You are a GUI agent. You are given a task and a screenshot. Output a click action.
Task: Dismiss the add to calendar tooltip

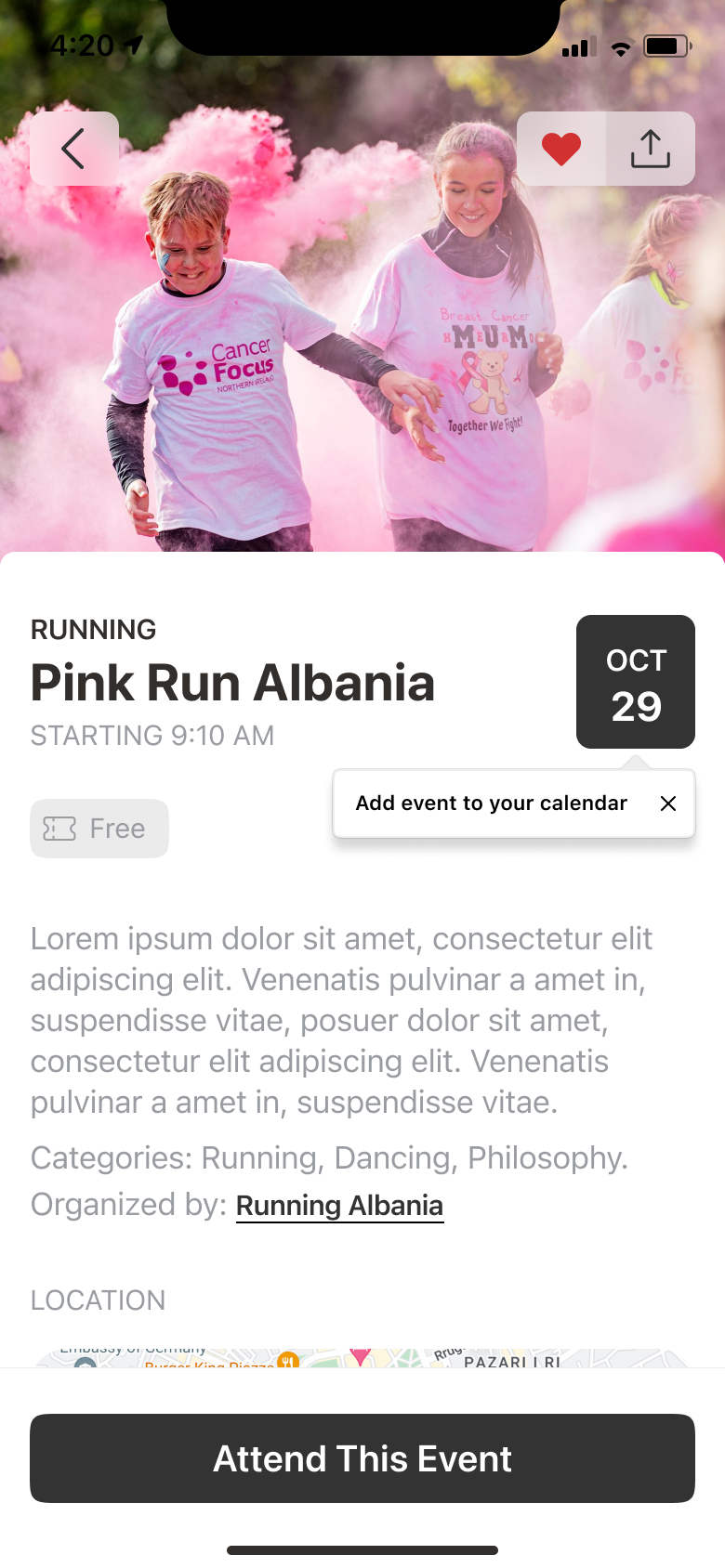pos(668,804)
